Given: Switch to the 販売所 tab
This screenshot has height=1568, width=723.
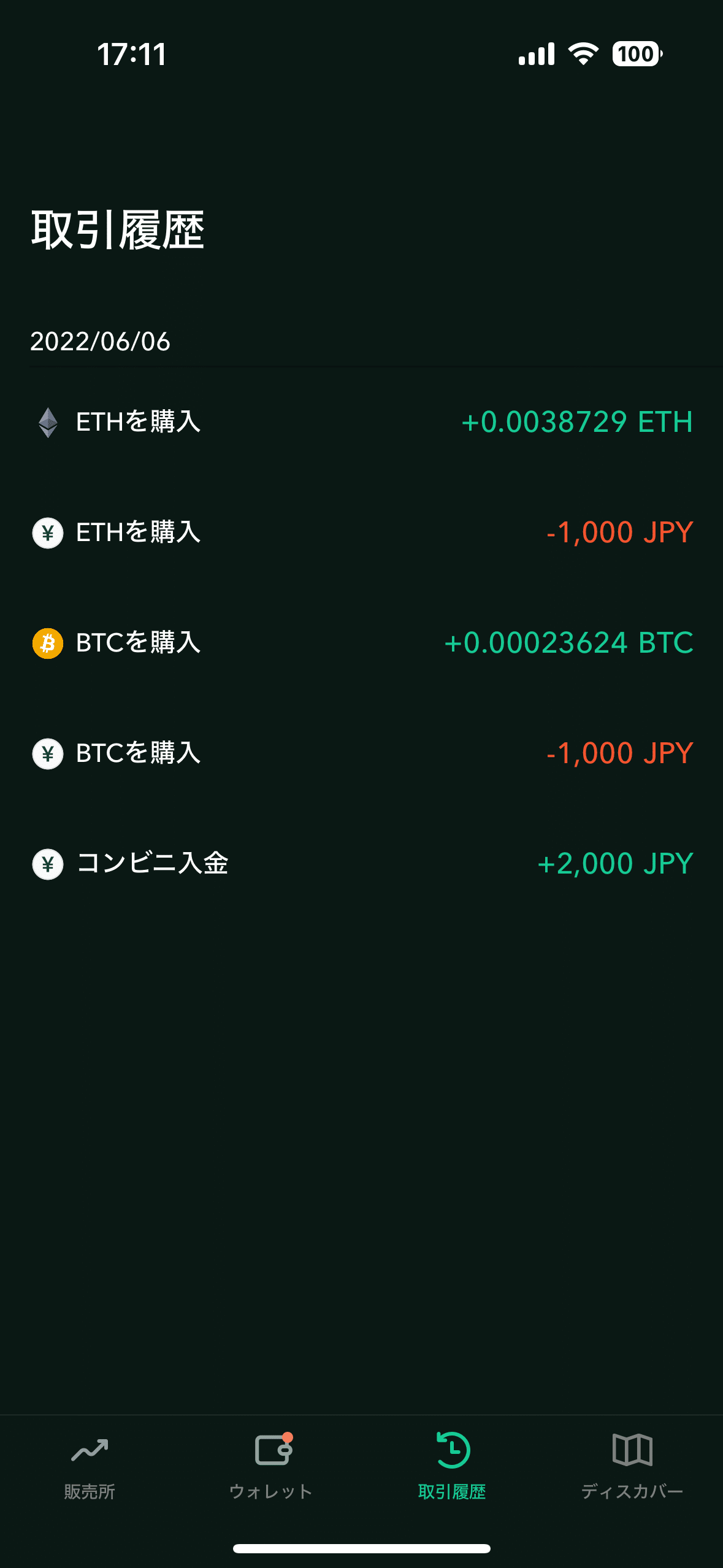Looking at the screenshot, I should [x=89, y=1465].
